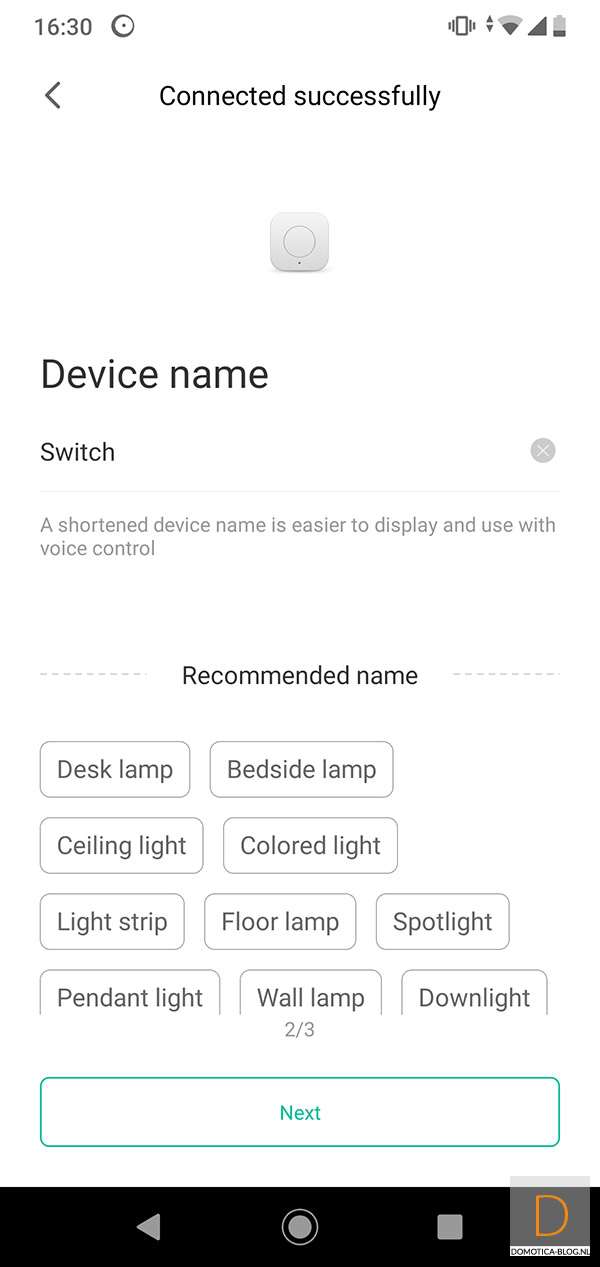Choose the Wall lamp name
Screen dimensions: 600x1267
(310, 995)
